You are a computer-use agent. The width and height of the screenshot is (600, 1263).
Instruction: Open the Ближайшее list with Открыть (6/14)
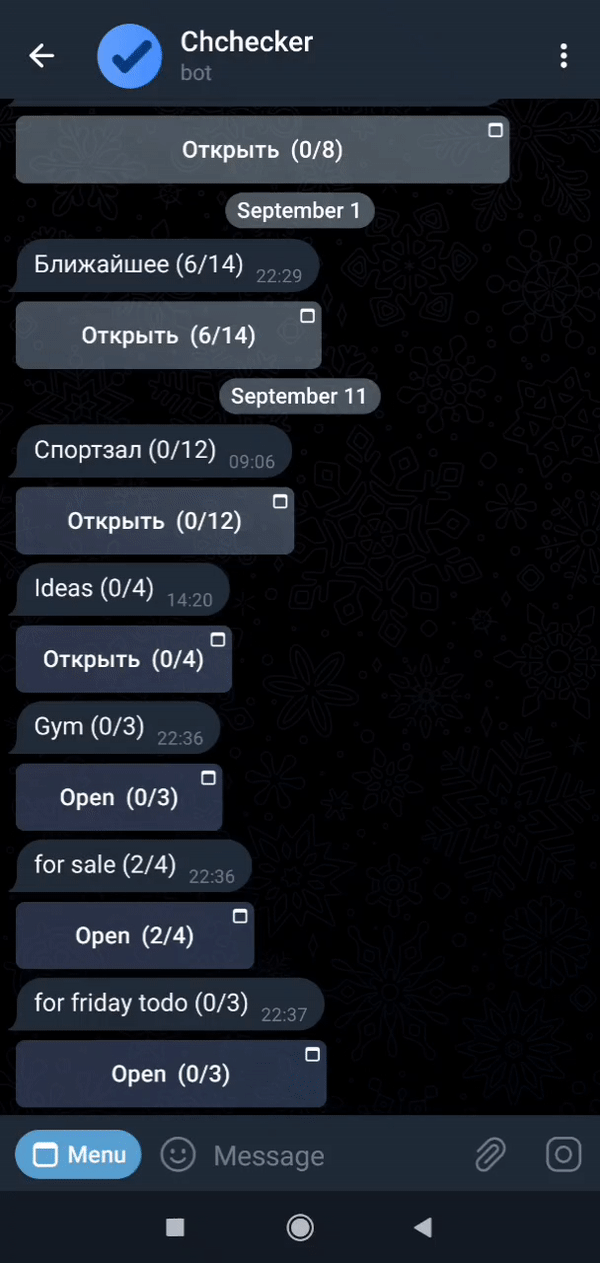(x=168, y=336)
